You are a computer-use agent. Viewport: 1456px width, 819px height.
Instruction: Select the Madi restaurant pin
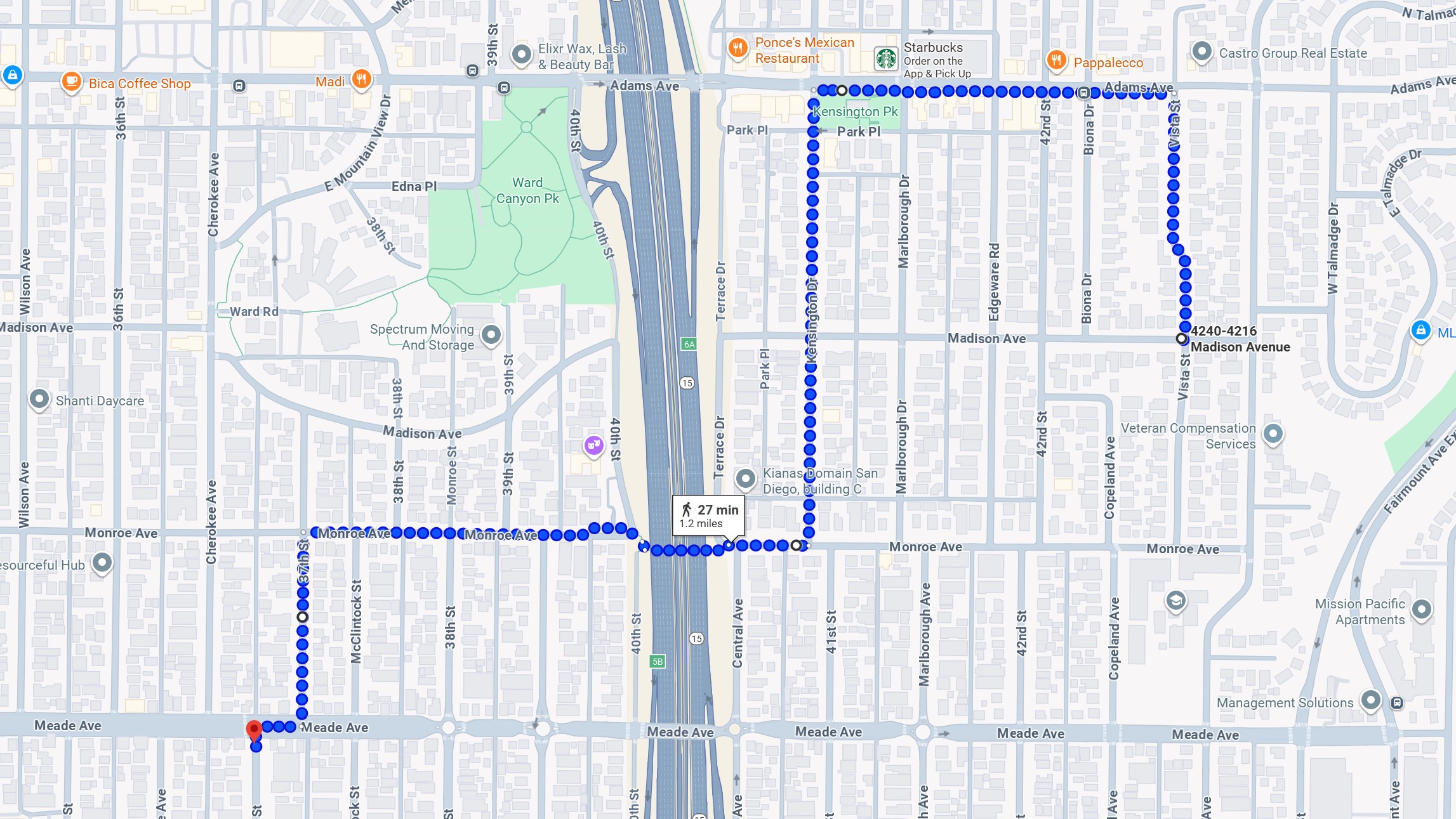(x=361, y=79)
